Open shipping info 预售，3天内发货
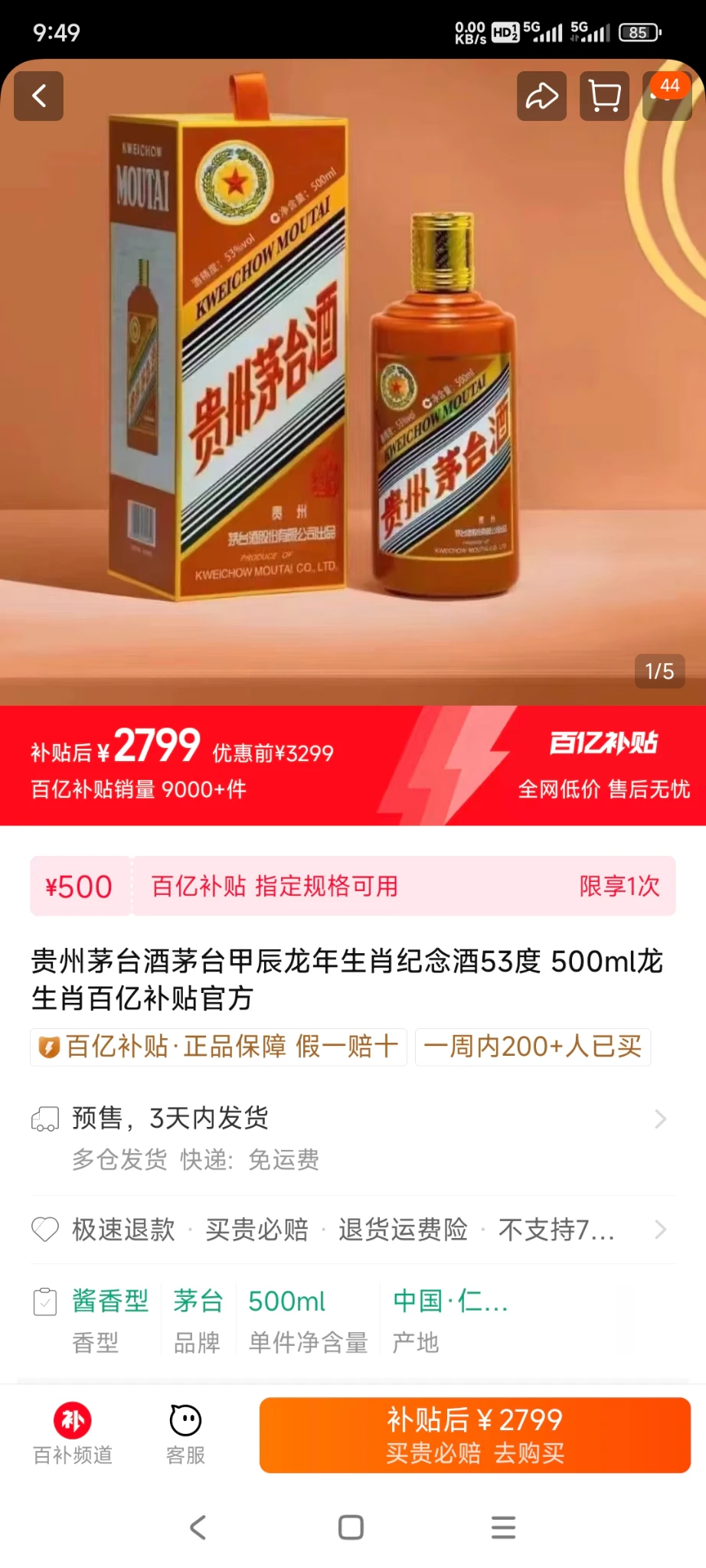The height and width of the screenshot is (1568, 706). point(352,1137)
